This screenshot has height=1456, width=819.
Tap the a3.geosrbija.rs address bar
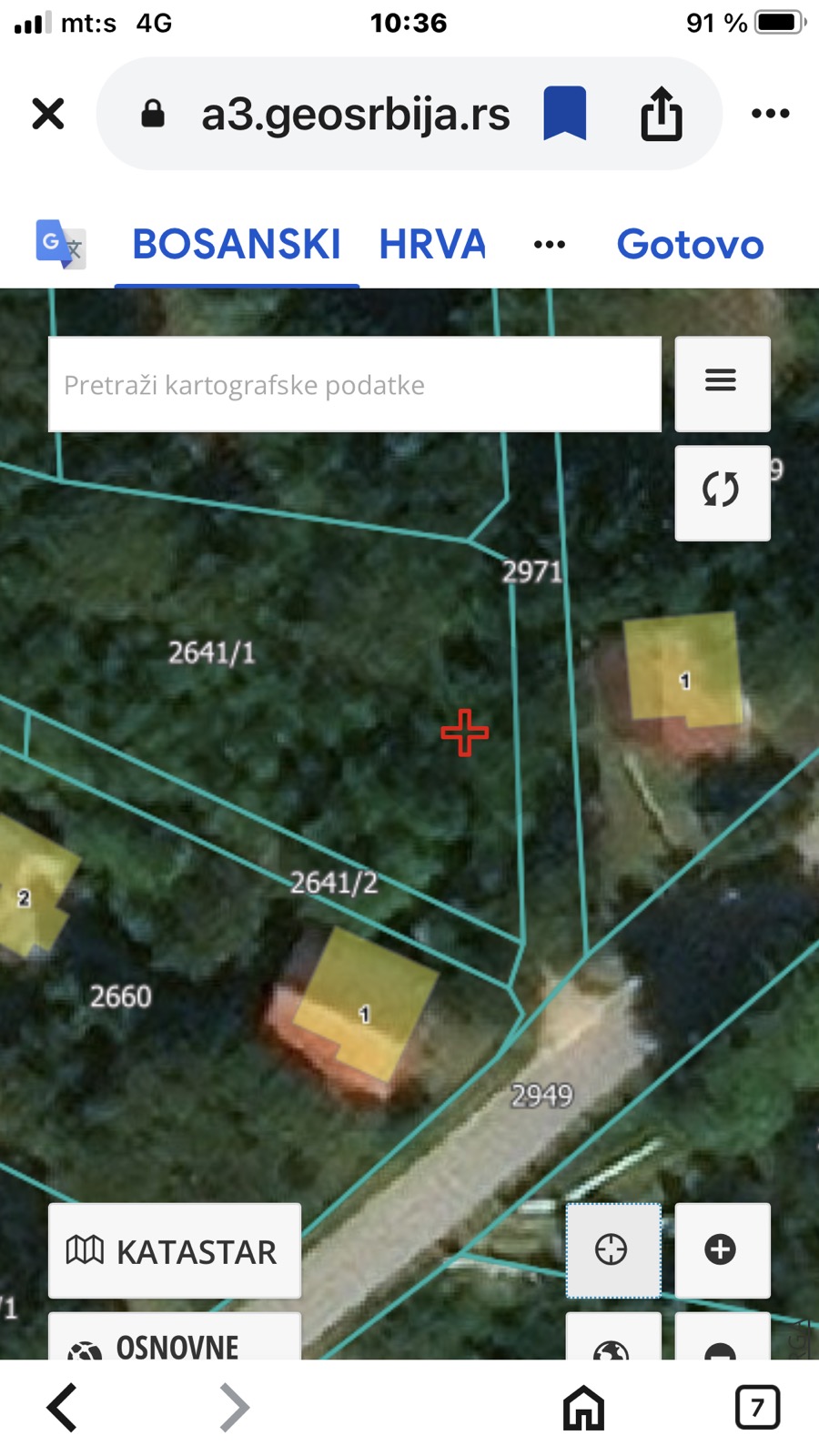[355, 115]
